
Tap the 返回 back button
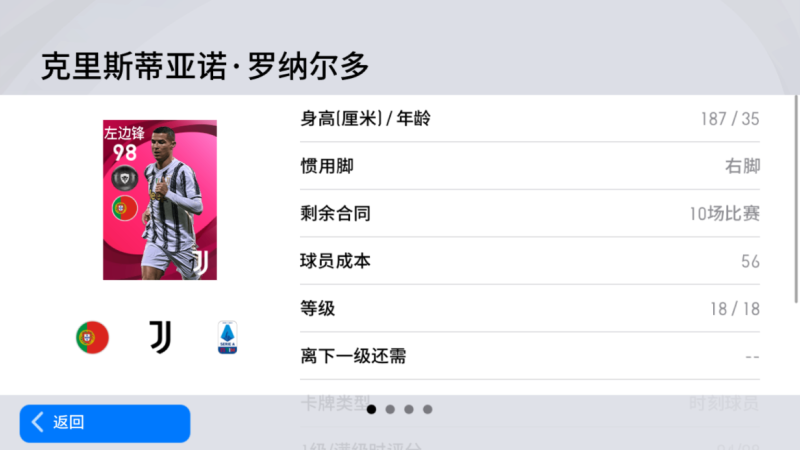tap(104, 423)
